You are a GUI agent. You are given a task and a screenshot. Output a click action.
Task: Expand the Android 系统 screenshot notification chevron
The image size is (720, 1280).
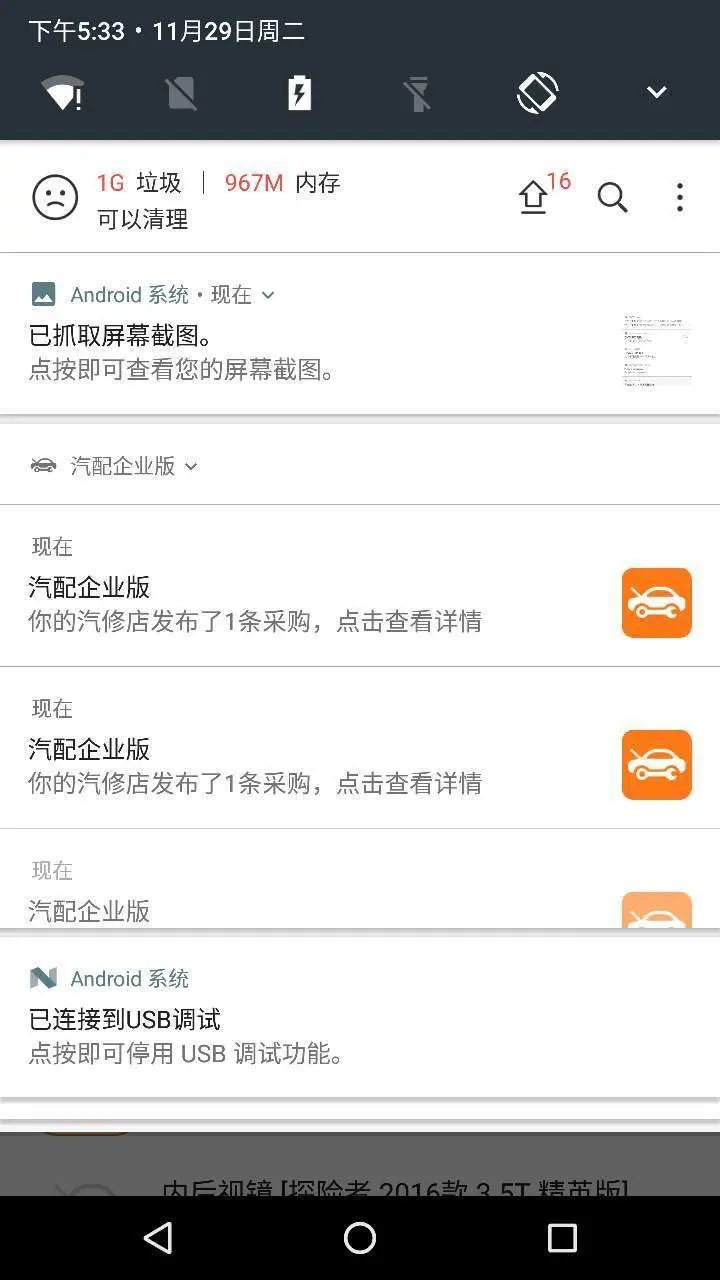pyautogui.click(x=268, y=295)
